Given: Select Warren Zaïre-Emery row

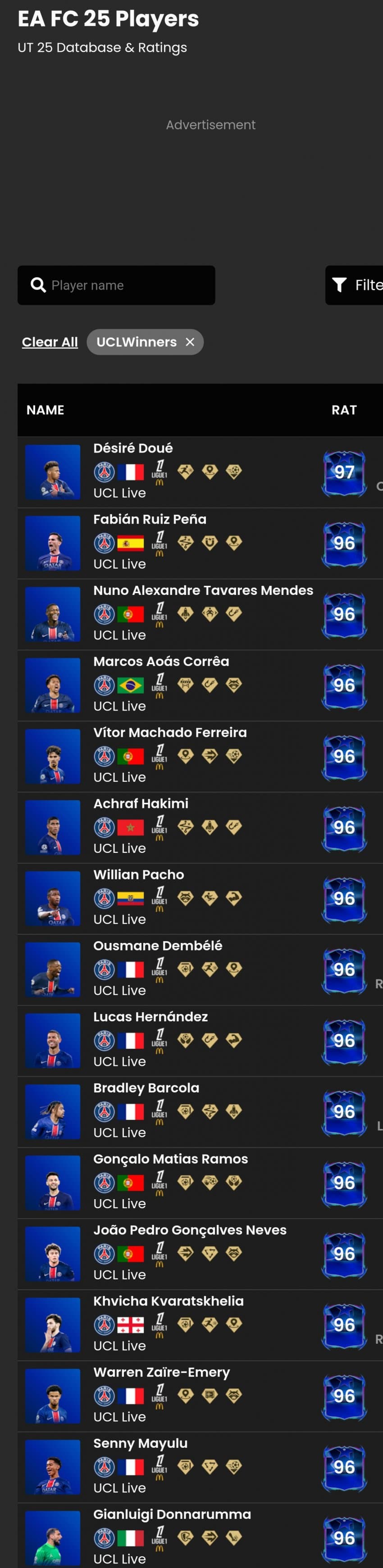Looking at the screenshot, I should coord(161,1372).
